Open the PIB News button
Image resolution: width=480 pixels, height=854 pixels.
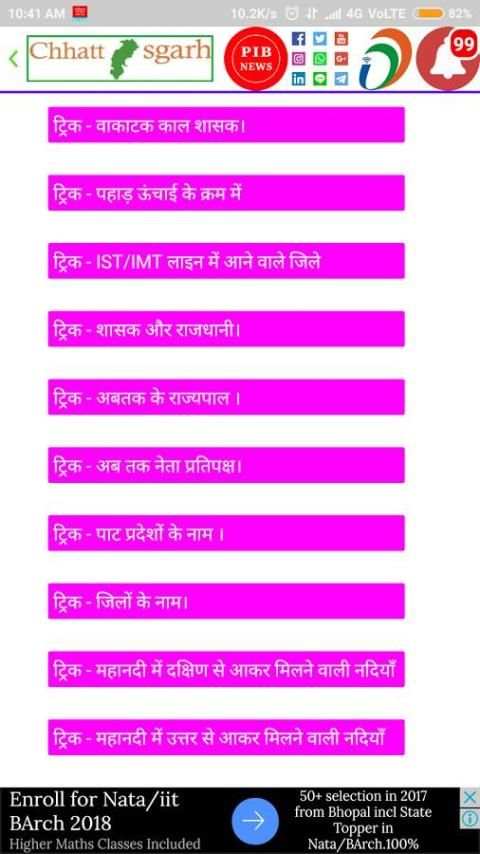point(256,58)
